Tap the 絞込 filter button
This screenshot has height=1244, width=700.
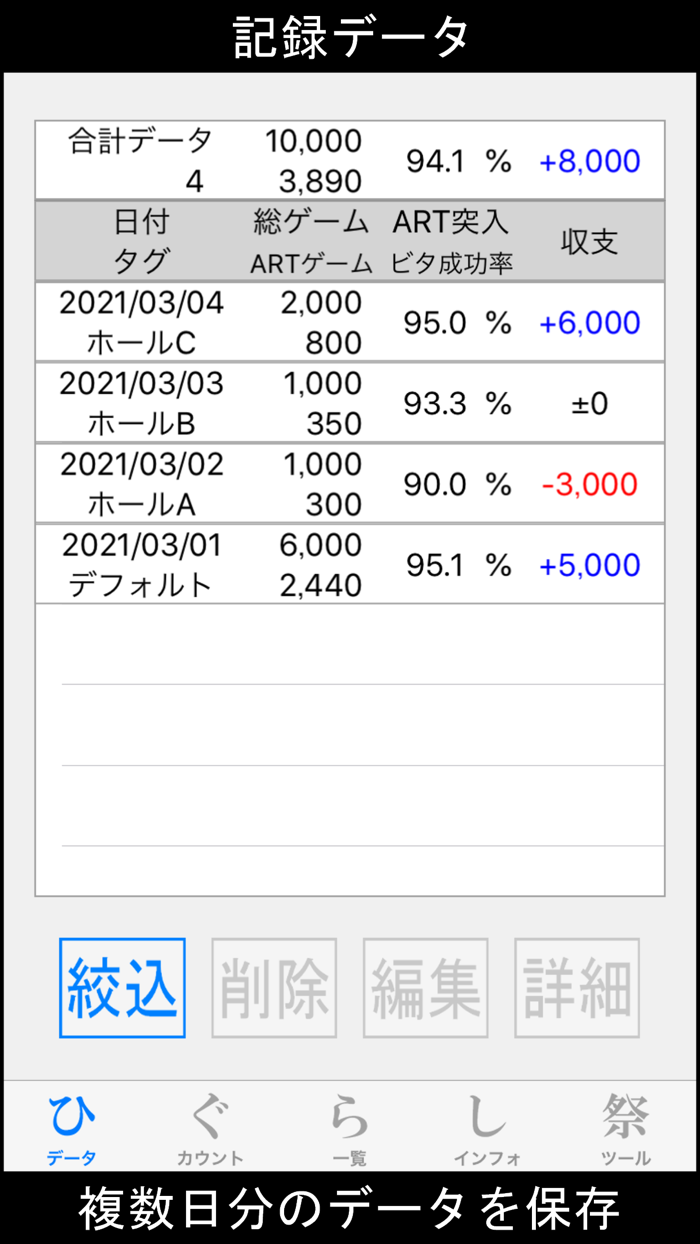[x=122, y=988]
